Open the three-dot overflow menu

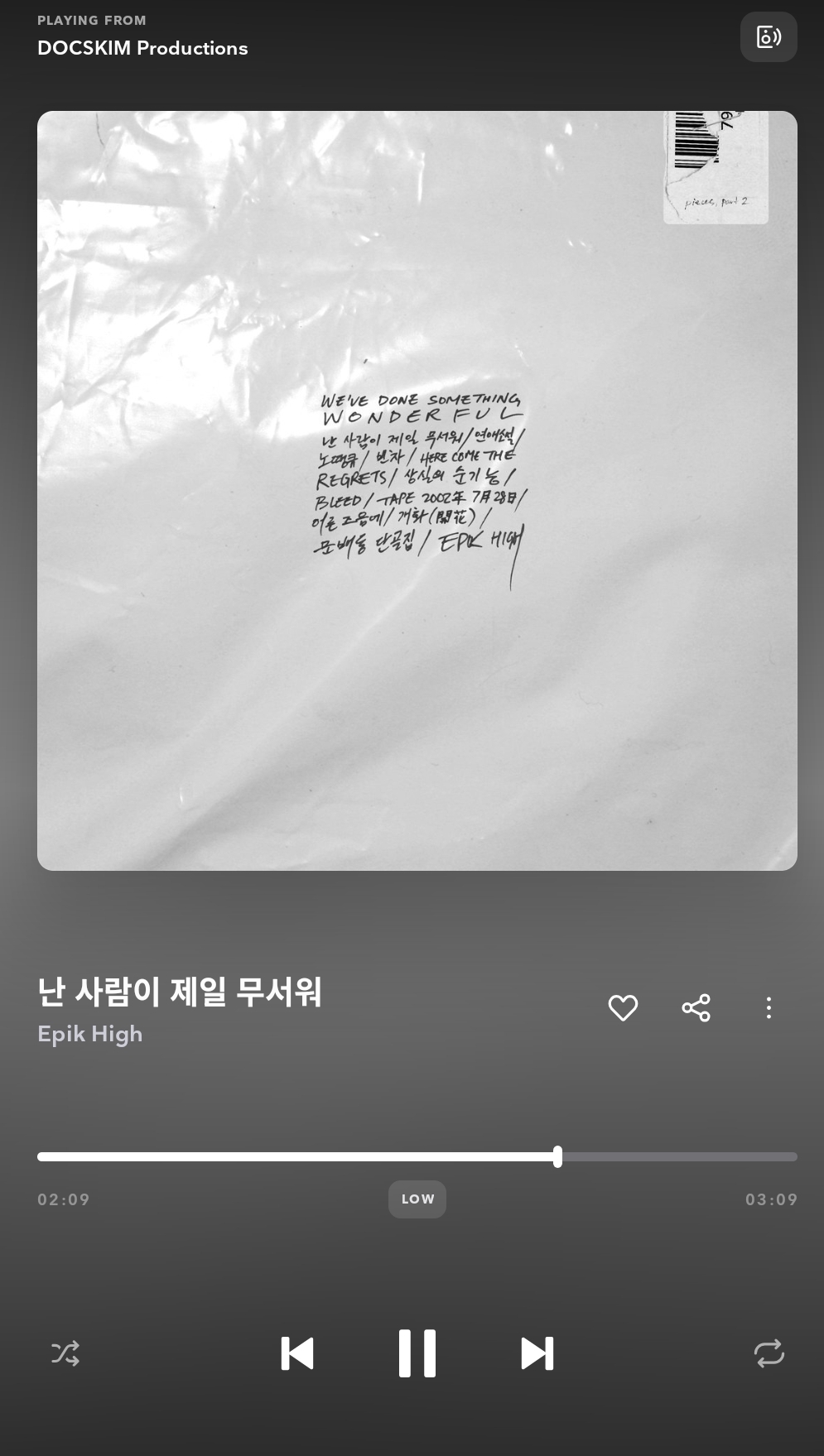coord(769,1007)
